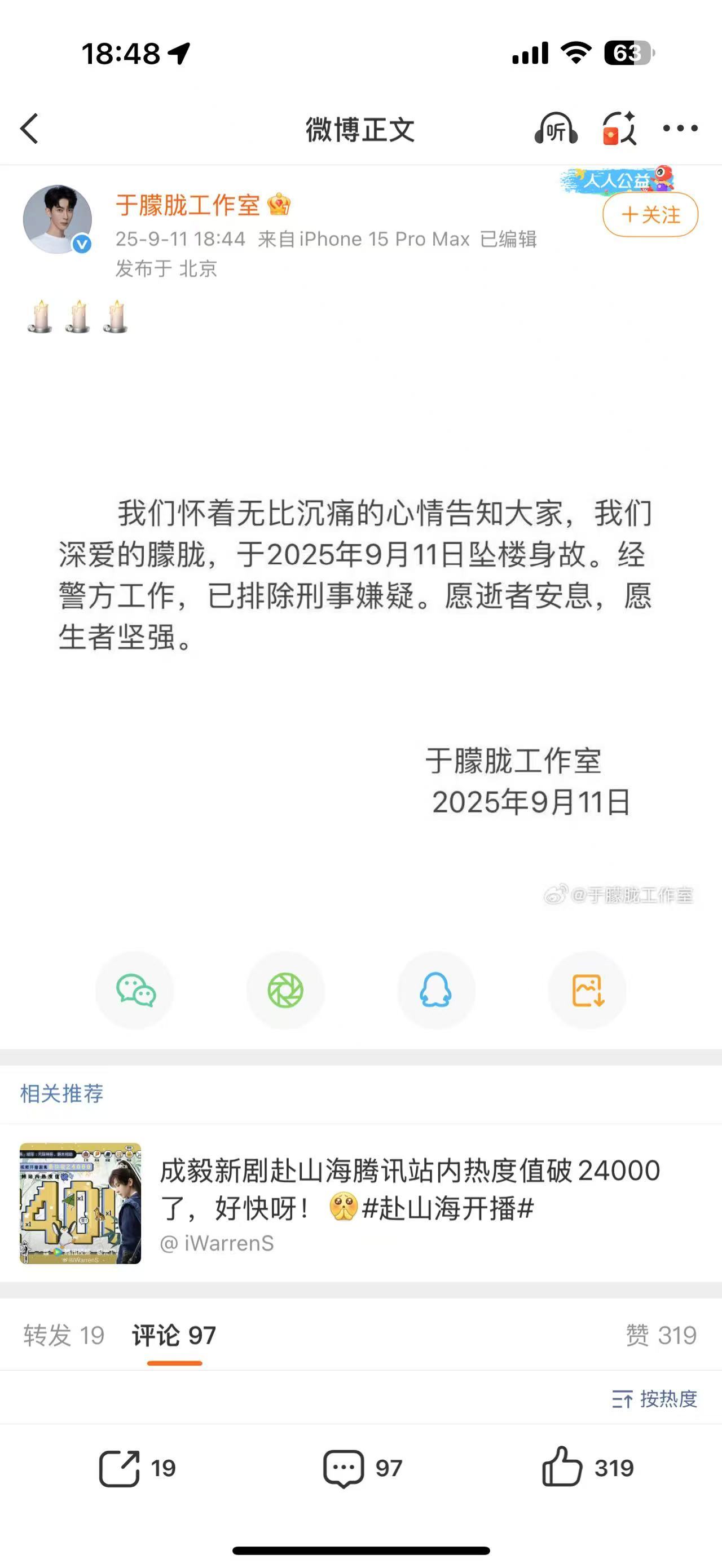Open the 人人公益 badge
The image size is (722, 1568).
616,180
